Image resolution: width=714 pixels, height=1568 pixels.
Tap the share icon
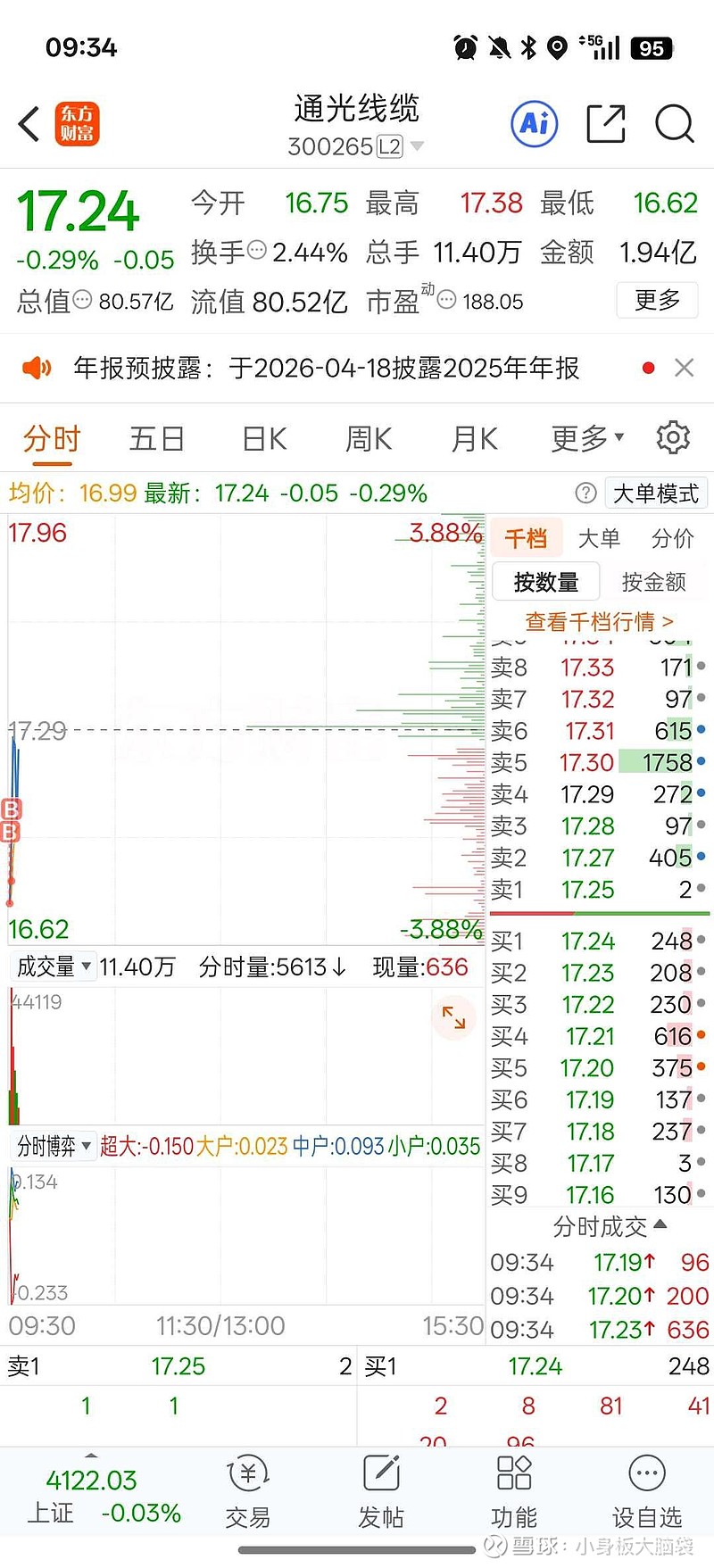pos(605,124)
